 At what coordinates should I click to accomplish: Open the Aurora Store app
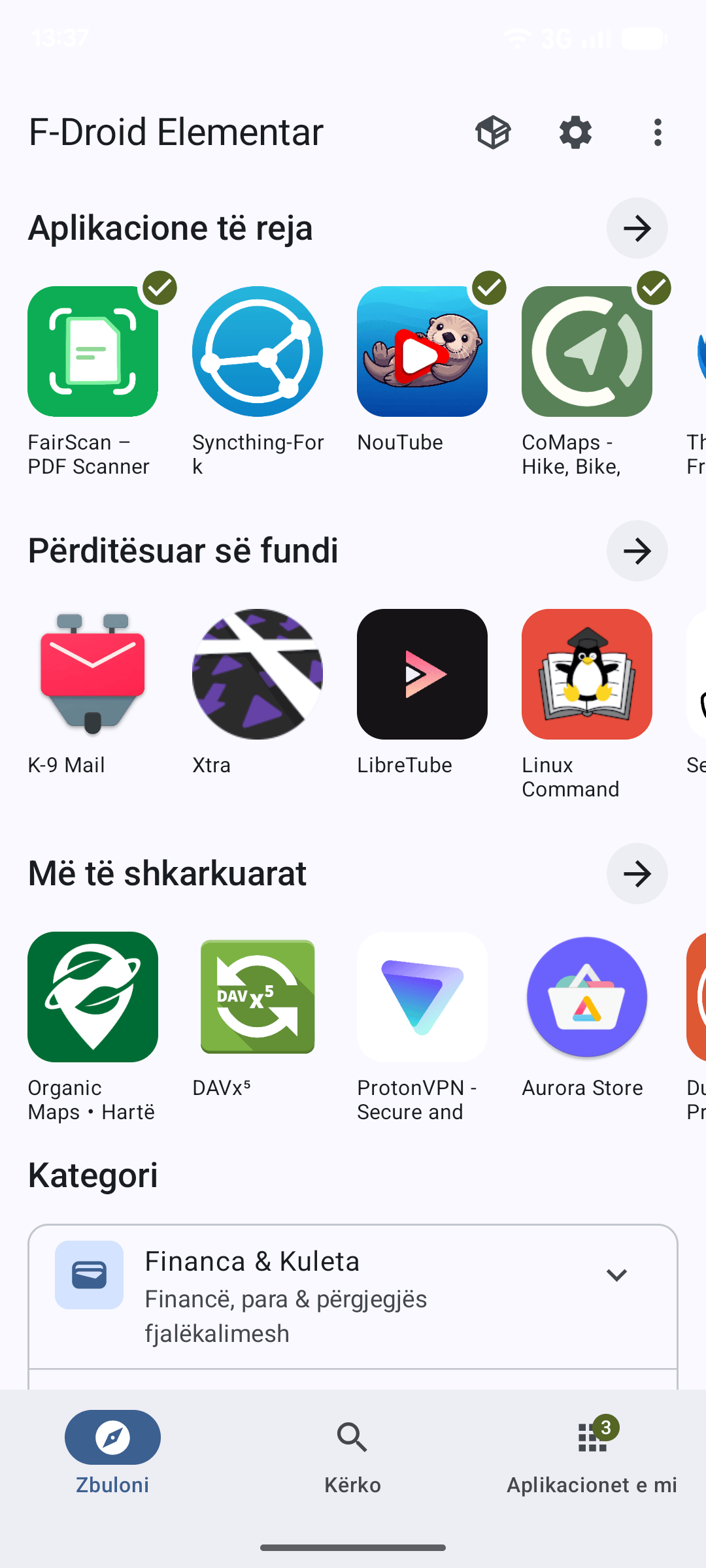[587, 1015]
